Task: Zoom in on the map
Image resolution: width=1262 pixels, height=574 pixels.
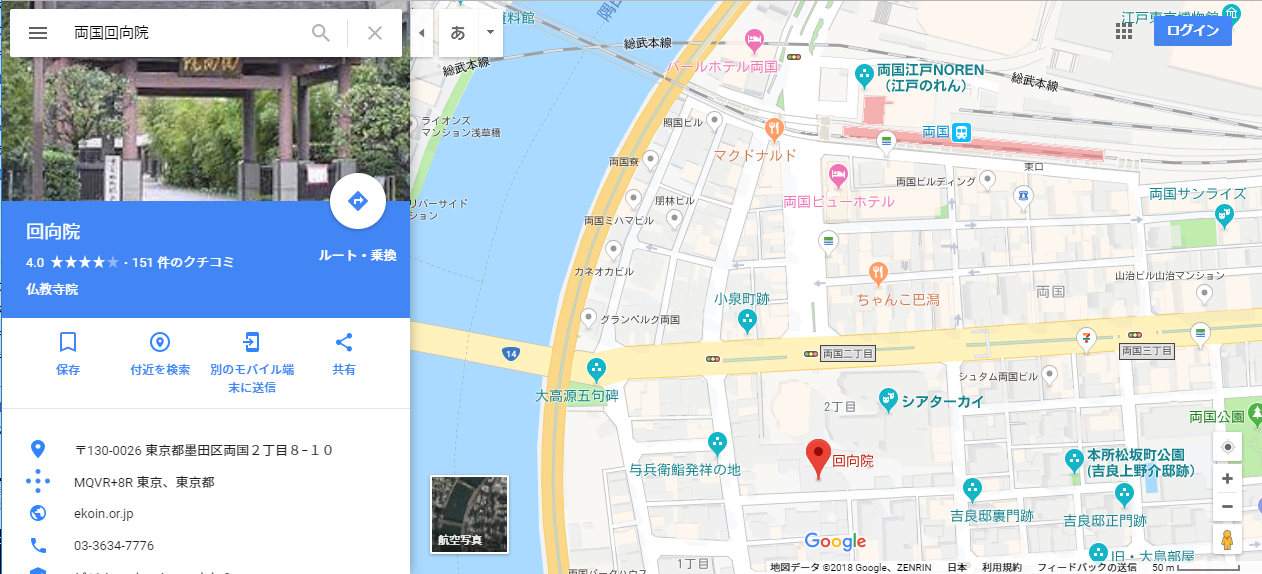Action: tap(1227, 479)
